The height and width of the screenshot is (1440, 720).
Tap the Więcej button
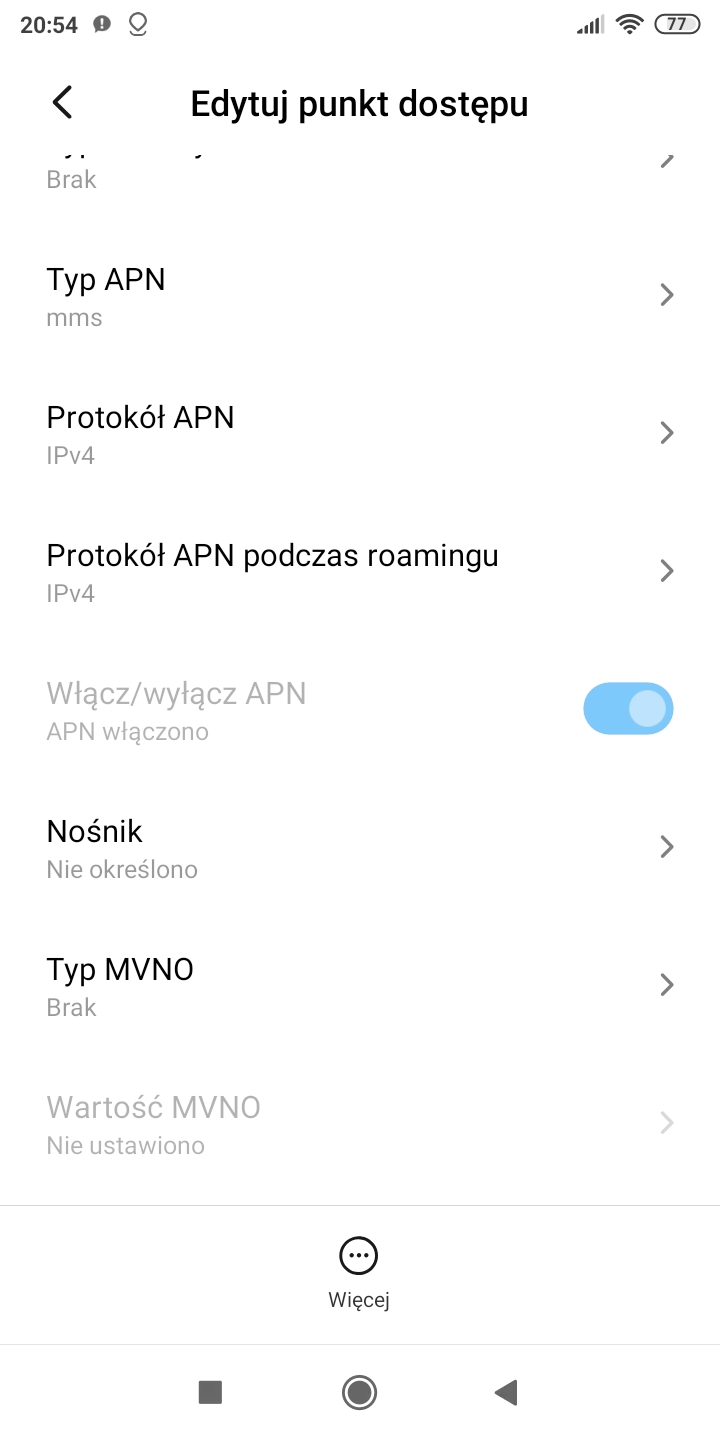click(359, 1273)
